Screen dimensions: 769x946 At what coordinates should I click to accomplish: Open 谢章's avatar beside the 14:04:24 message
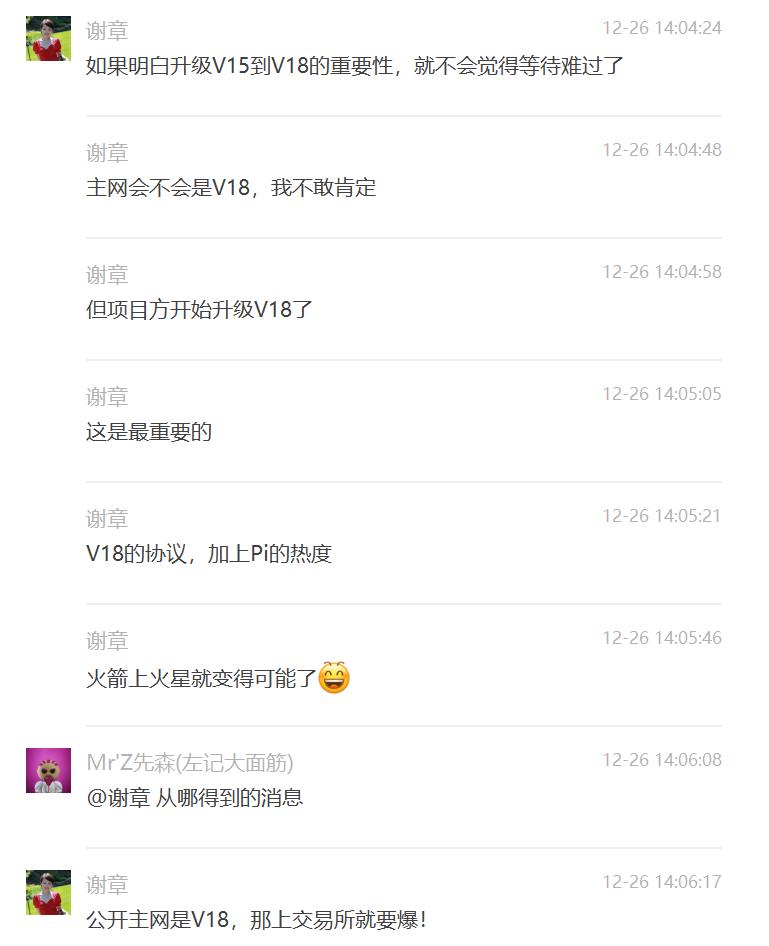point(48,38)
